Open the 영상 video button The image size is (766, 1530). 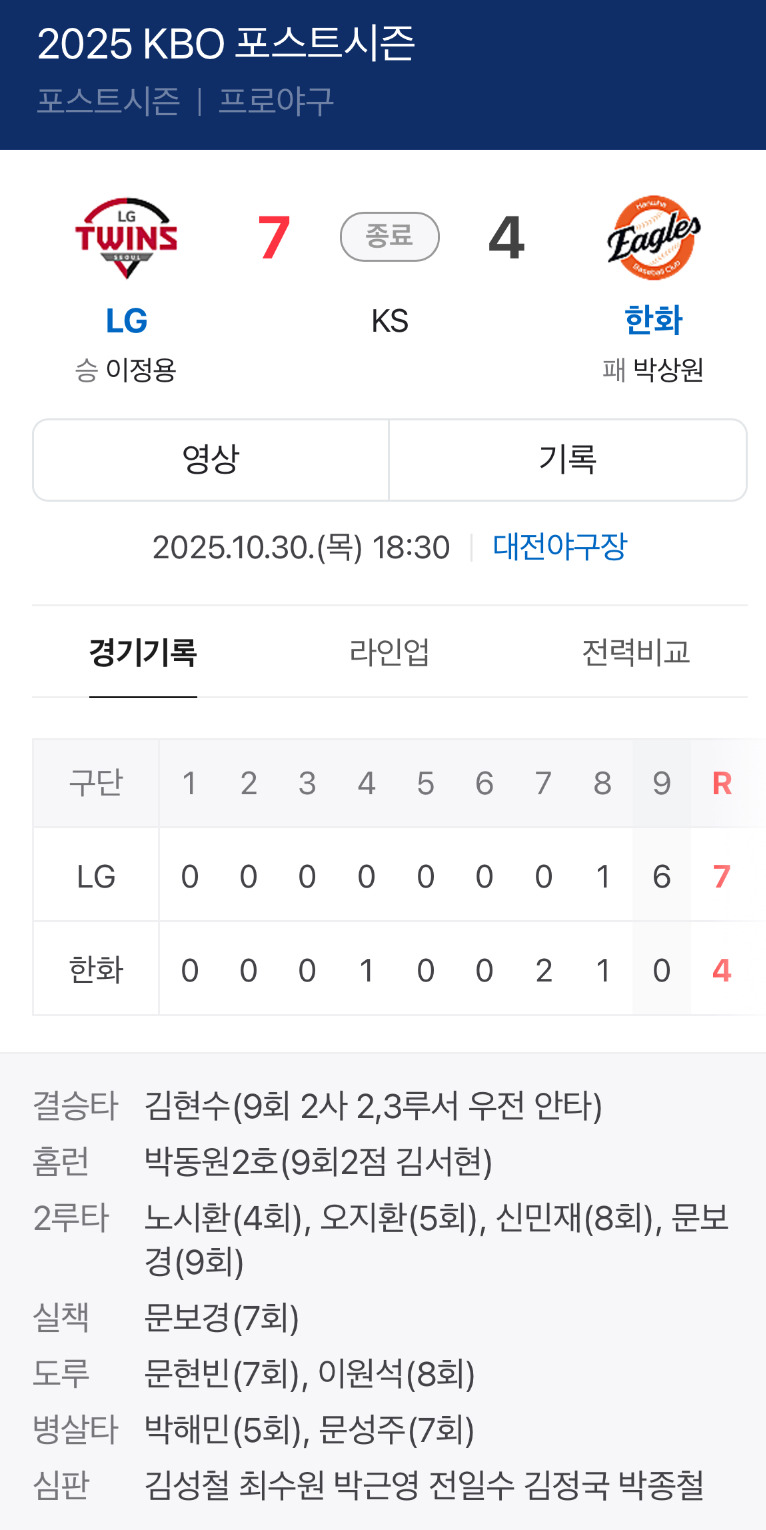[x=210, y=460]
